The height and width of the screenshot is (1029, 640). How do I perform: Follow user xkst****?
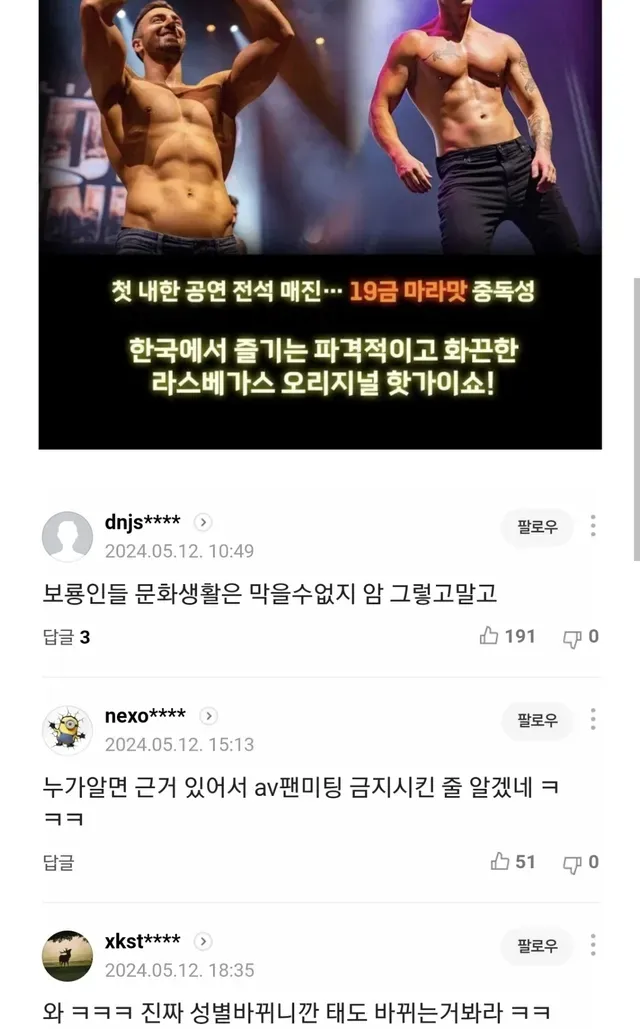[537, 945]
